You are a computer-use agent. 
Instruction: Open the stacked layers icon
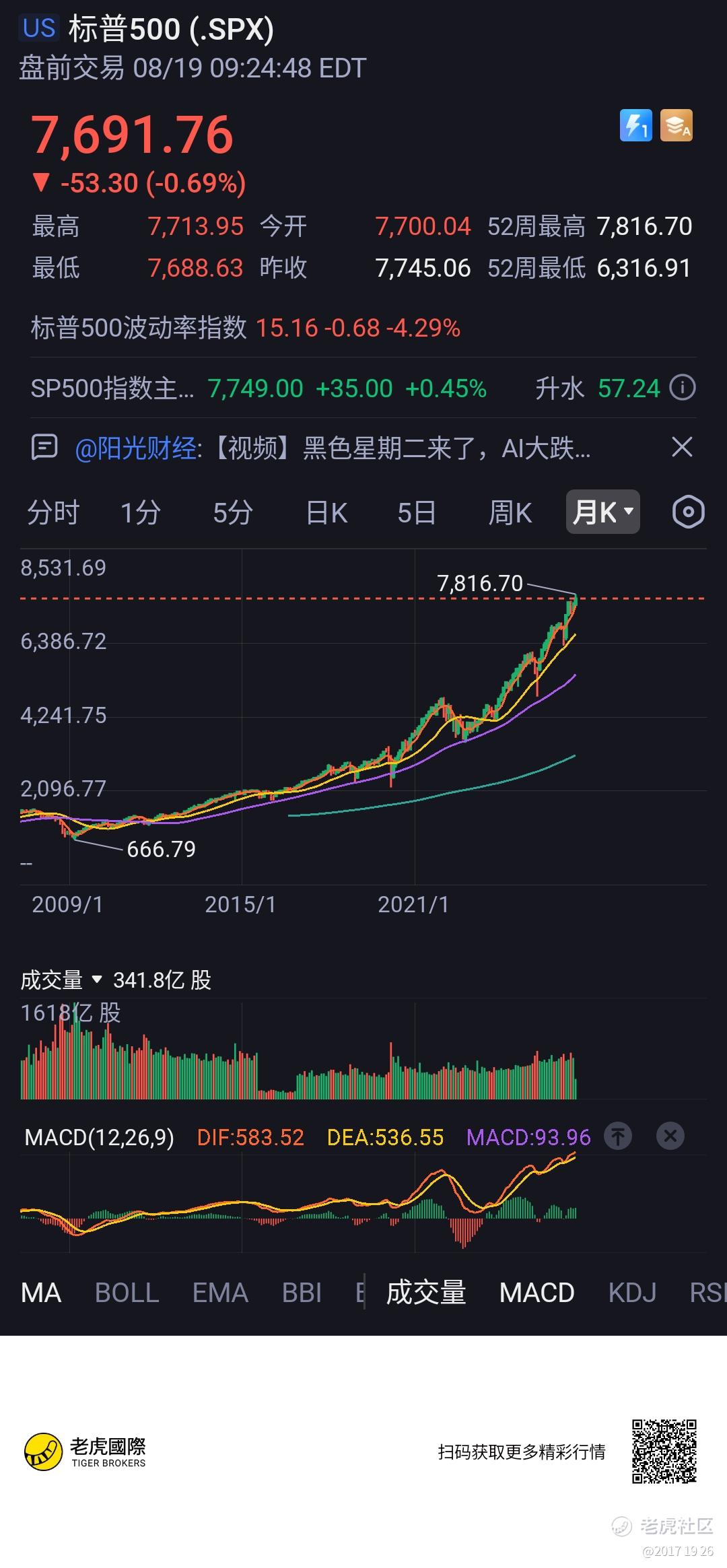tap(676, 126)
